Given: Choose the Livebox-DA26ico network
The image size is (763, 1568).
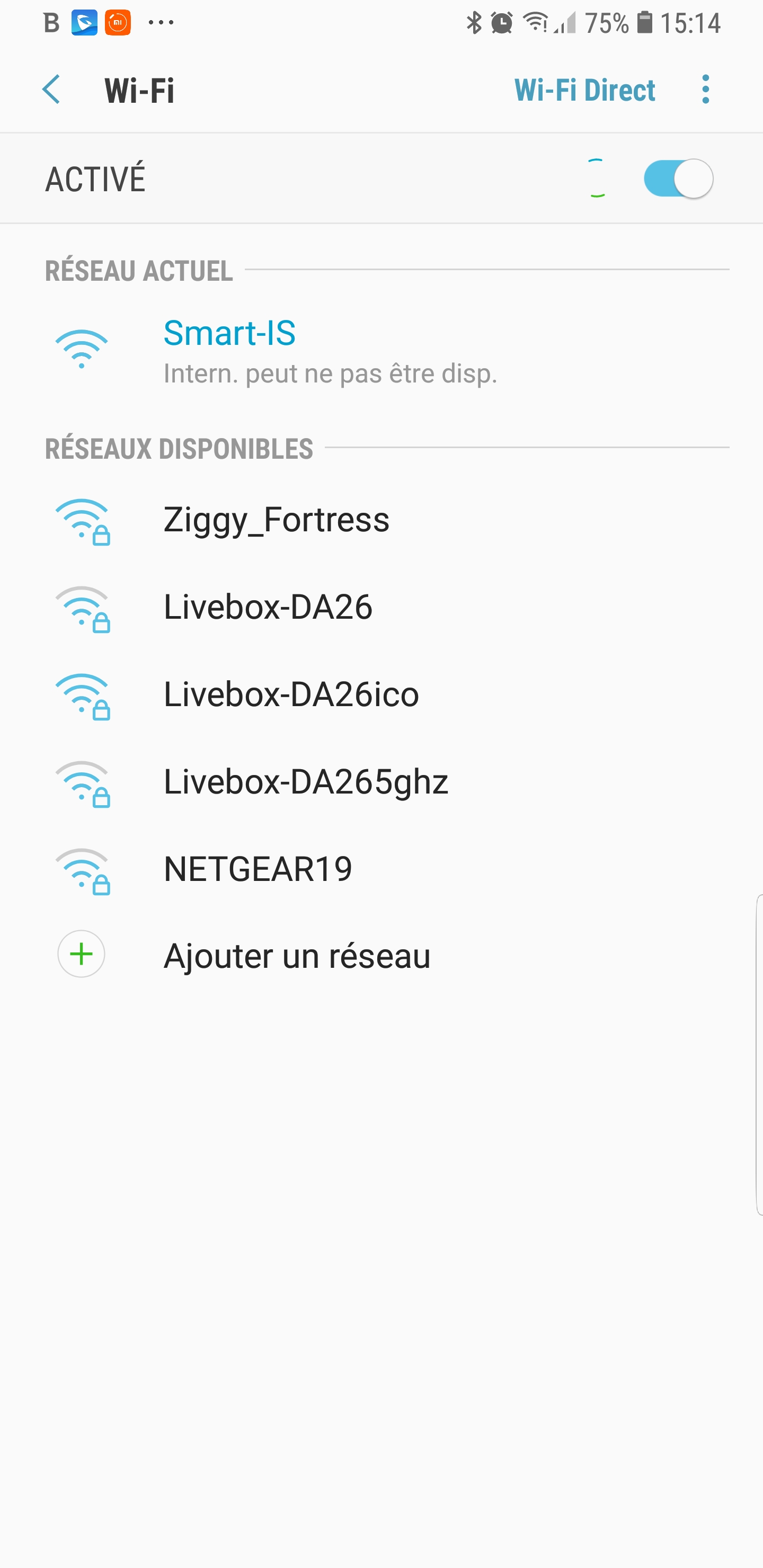Looking at the screenshot, I should 381,694.
